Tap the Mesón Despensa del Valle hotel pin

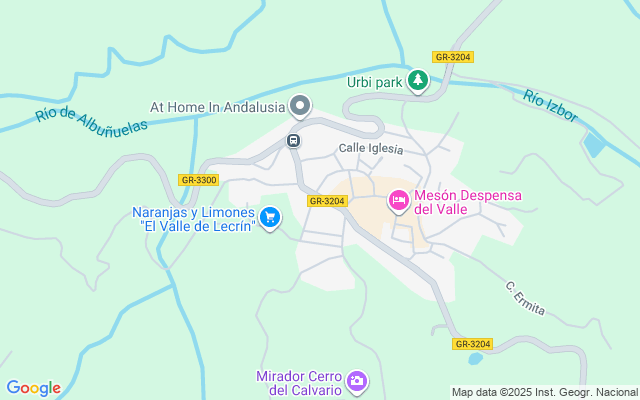(399, 202)
